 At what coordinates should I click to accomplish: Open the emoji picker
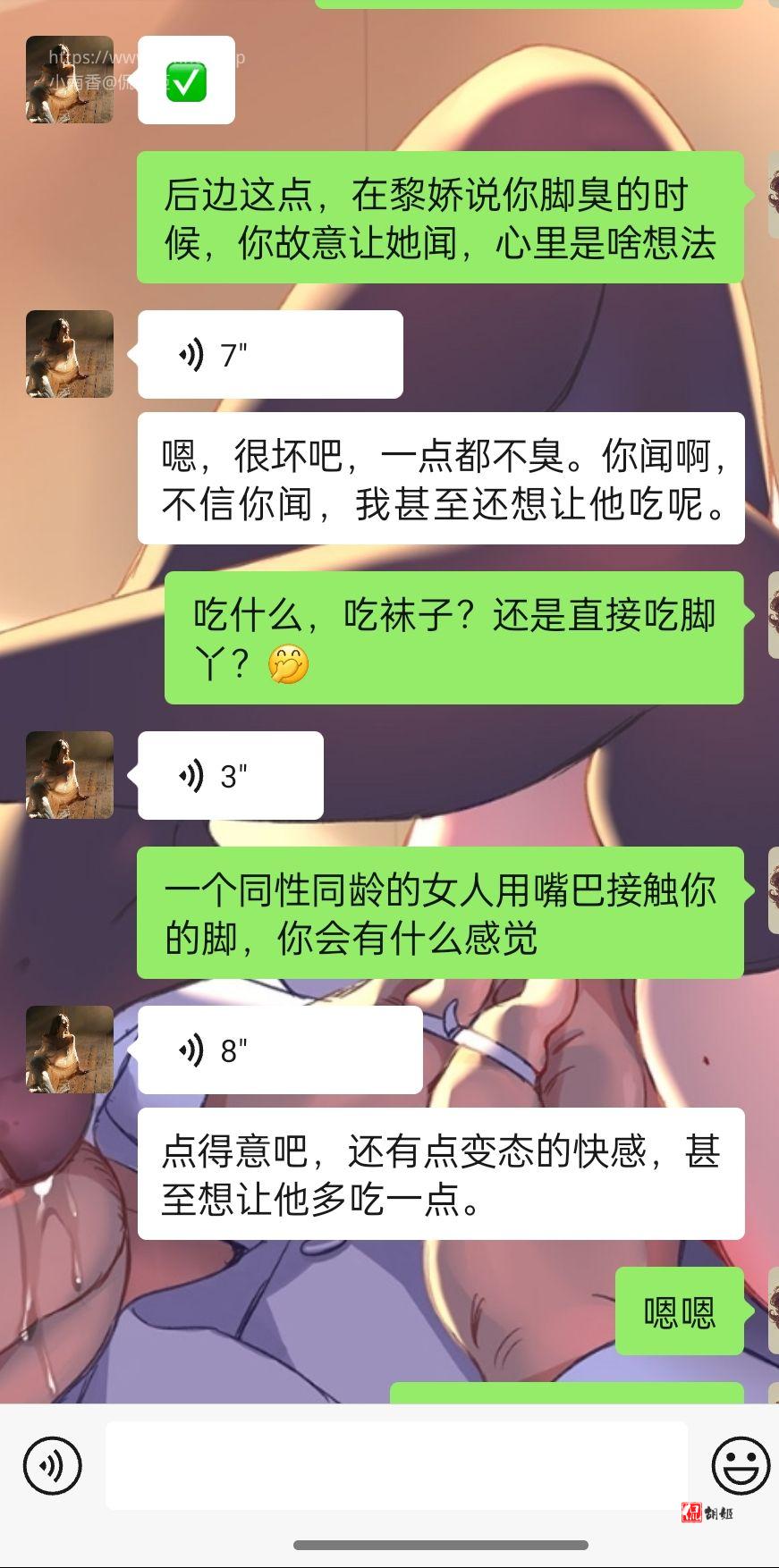(740, 1466)
